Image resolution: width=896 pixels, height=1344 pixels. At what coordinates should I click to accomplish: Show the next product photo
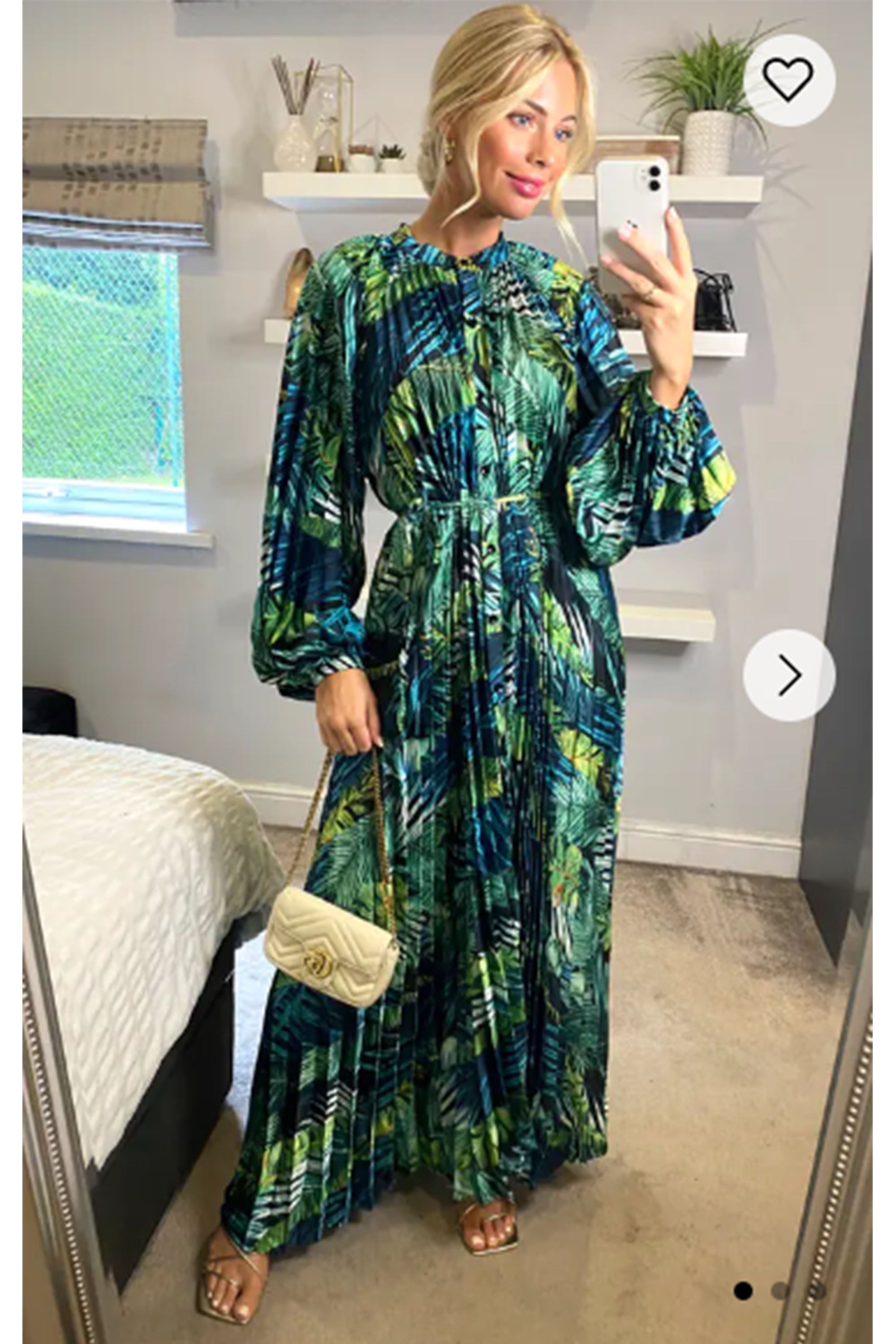tap(788, 675)
